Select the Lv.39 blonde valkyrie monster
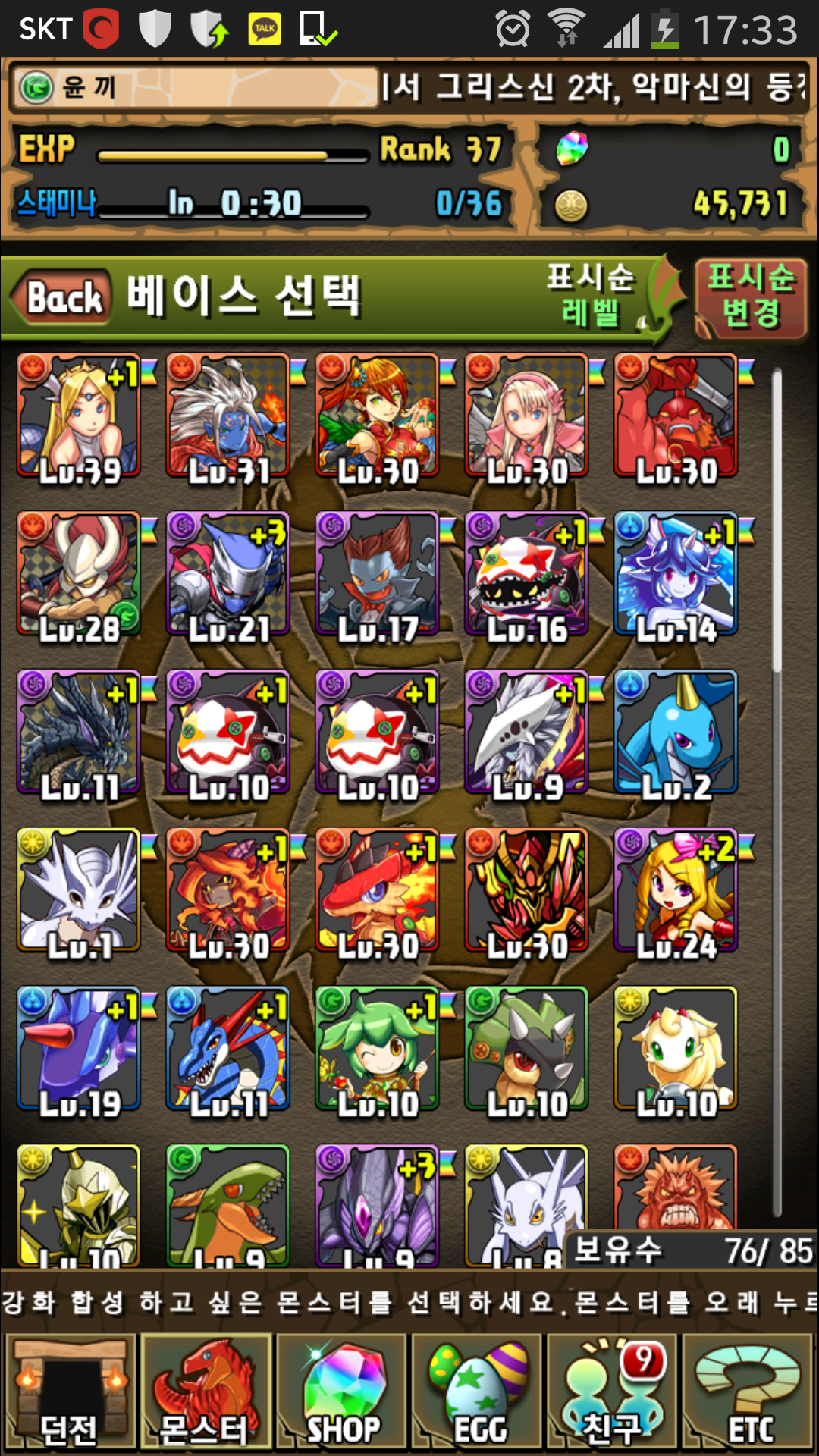Screen dimensions: 819x1456 coord(79,417)
